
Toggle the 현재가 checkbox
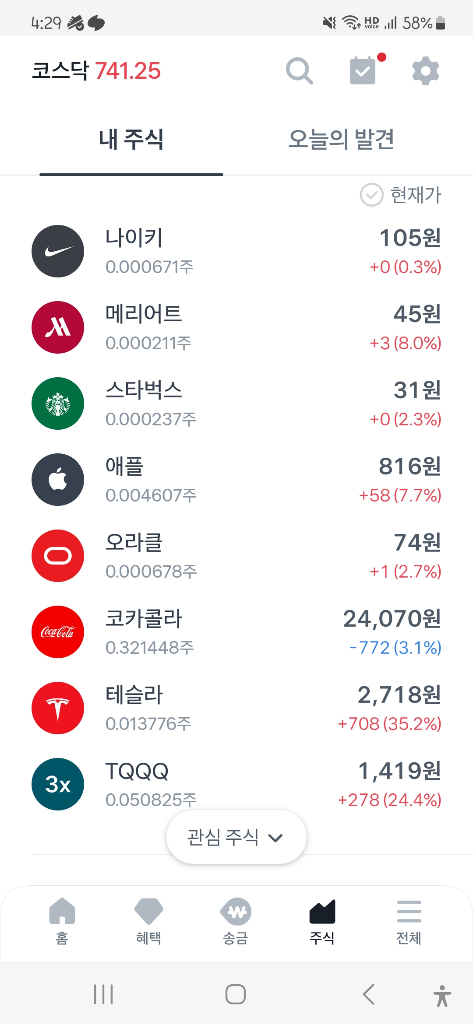(x=400, y=195)
